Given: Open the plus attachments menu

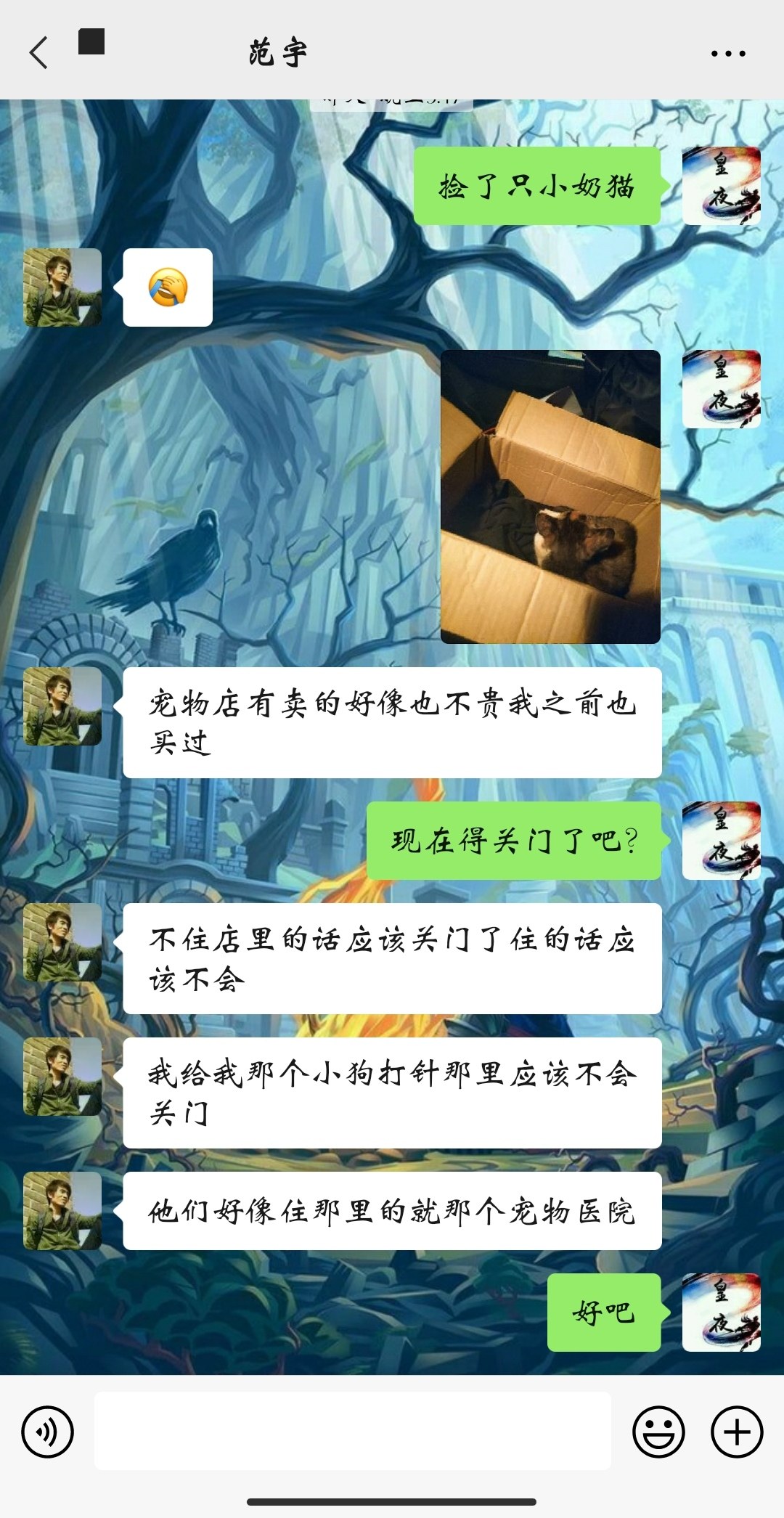Looking at the screenshot, I should [x=736, y=1432].
